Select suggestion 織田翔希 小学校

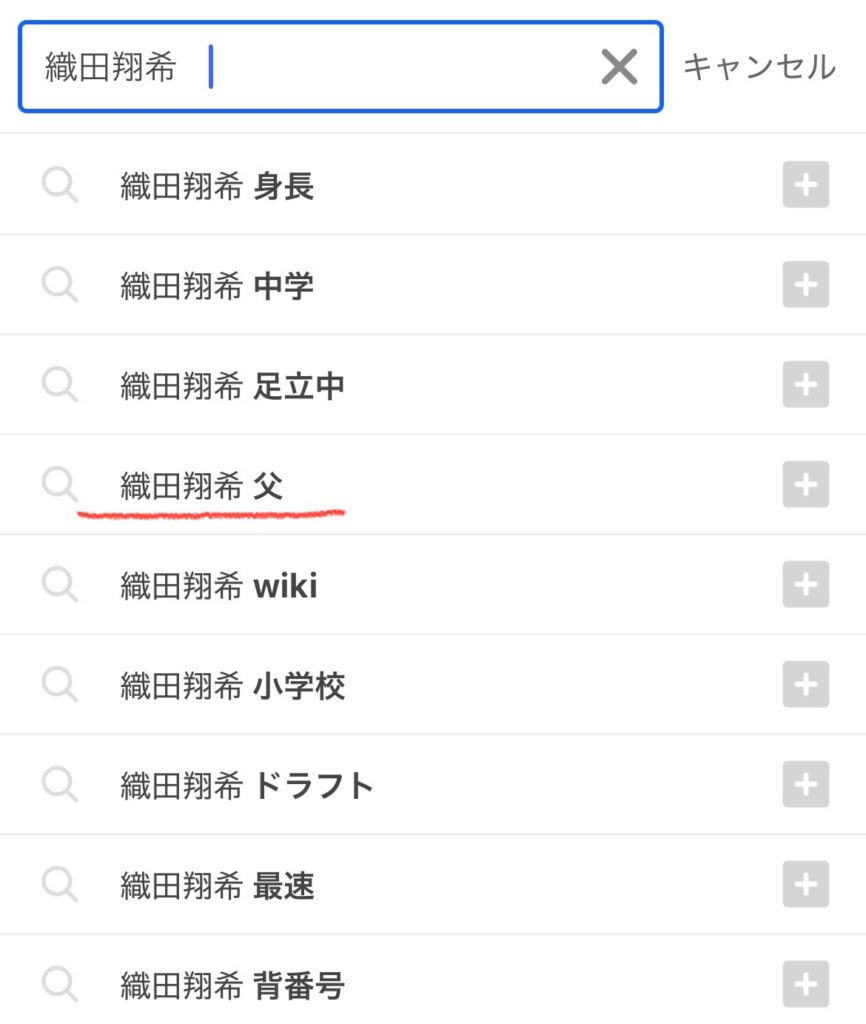point(232,686)
